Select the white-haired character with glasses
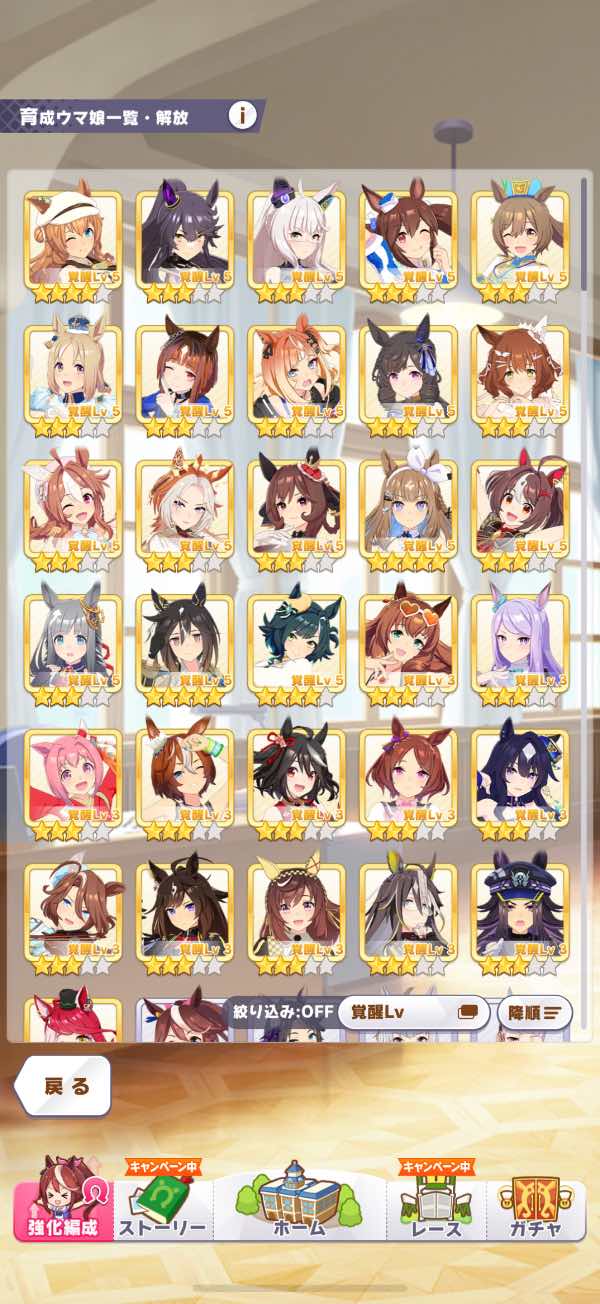The image size is (600, 1304). (297, 247)
